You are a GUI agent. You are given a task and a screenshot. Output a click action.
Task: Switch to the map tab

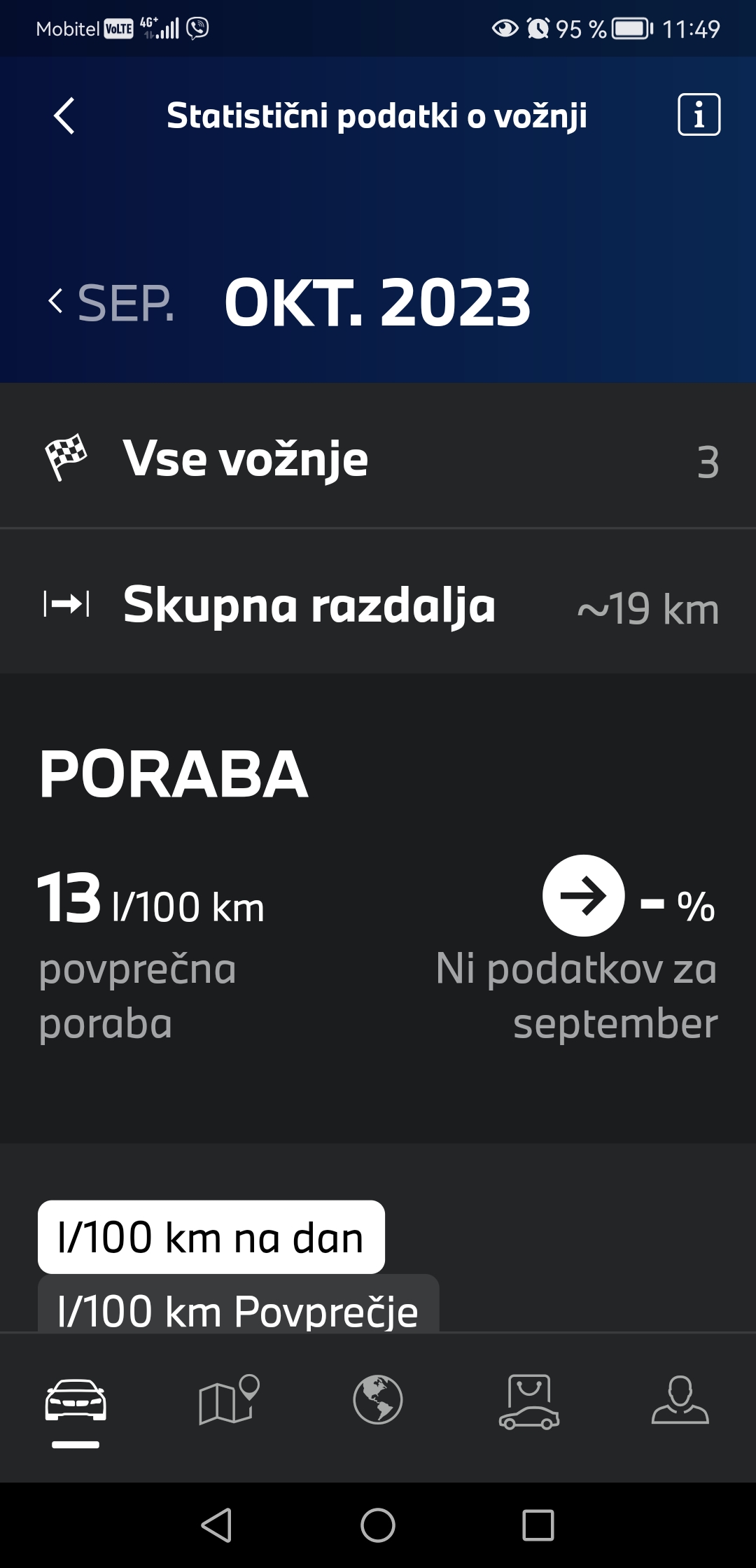228,1400
